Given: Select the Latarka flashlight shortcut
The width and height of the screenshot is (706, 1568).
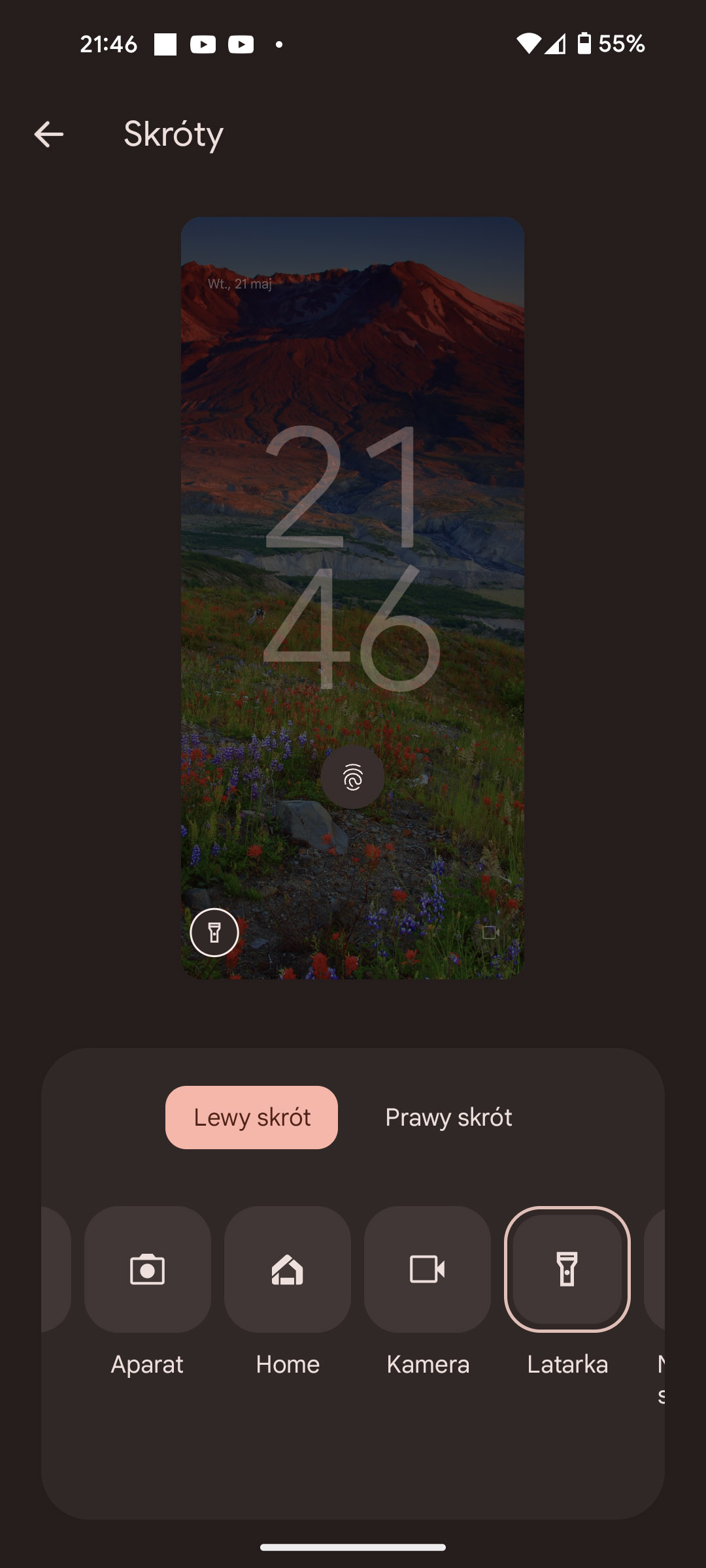Looking at the screenshot, I should tap(567, 1269).
